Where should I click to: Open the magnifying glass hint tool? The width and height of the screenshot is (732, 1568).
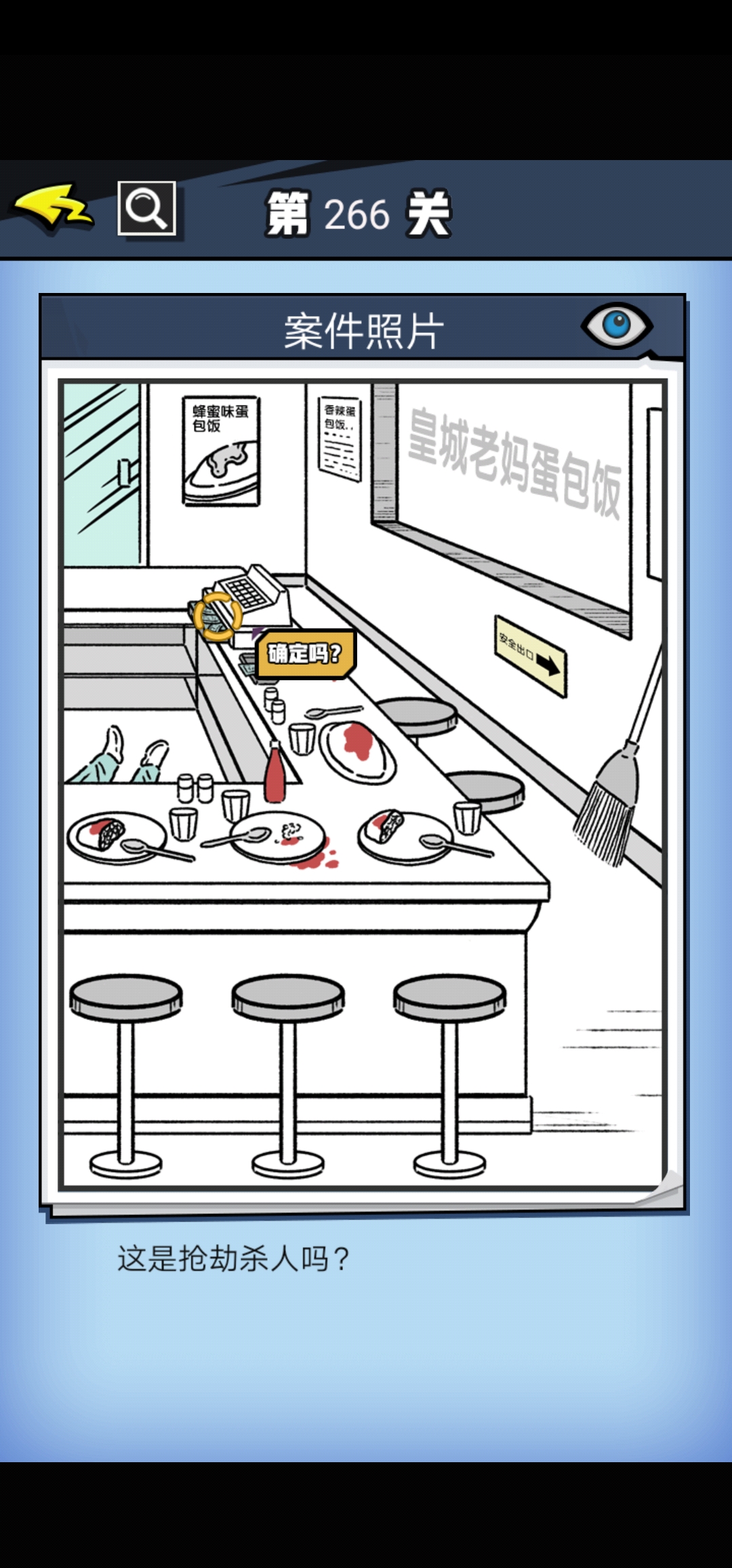pos(146,208)
